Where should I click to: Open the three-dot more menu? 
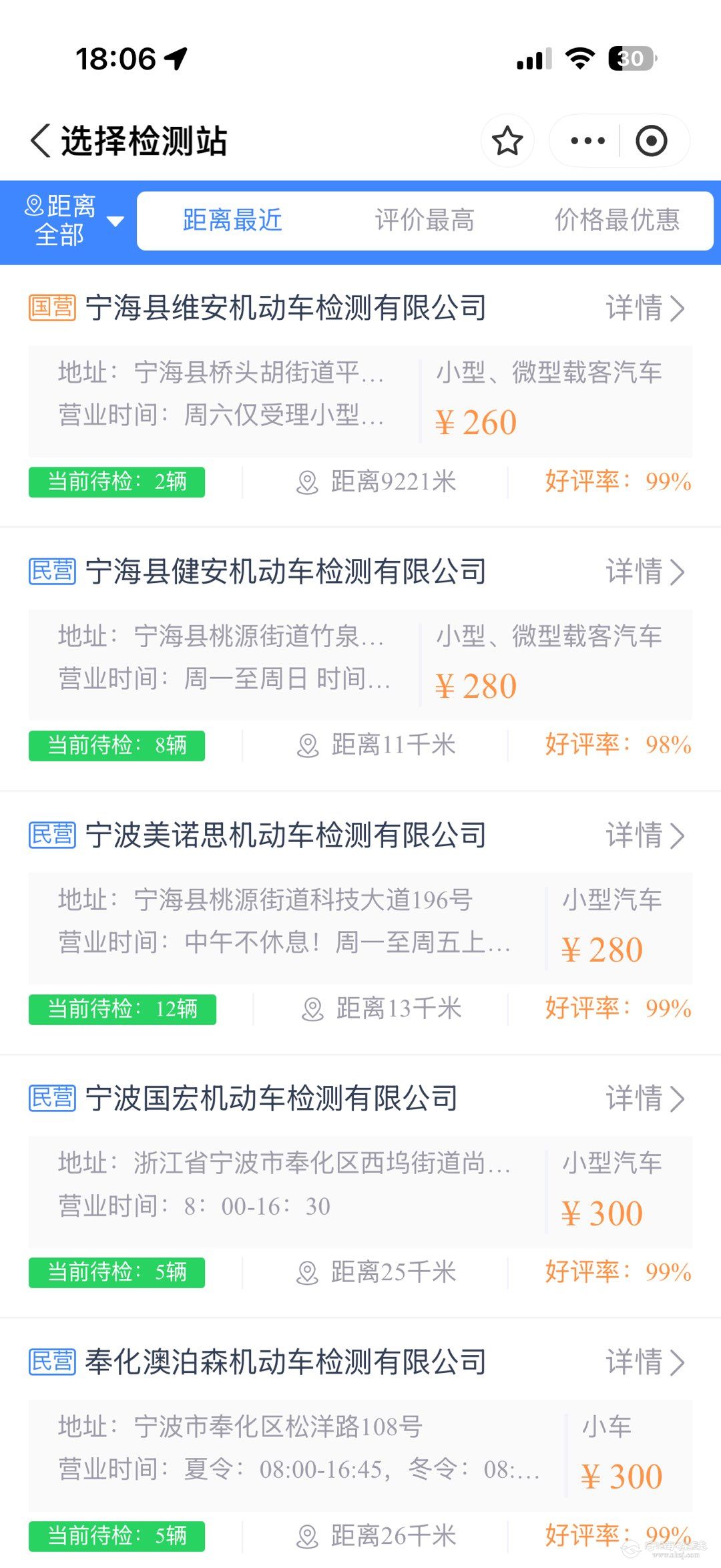click(587, 141)
